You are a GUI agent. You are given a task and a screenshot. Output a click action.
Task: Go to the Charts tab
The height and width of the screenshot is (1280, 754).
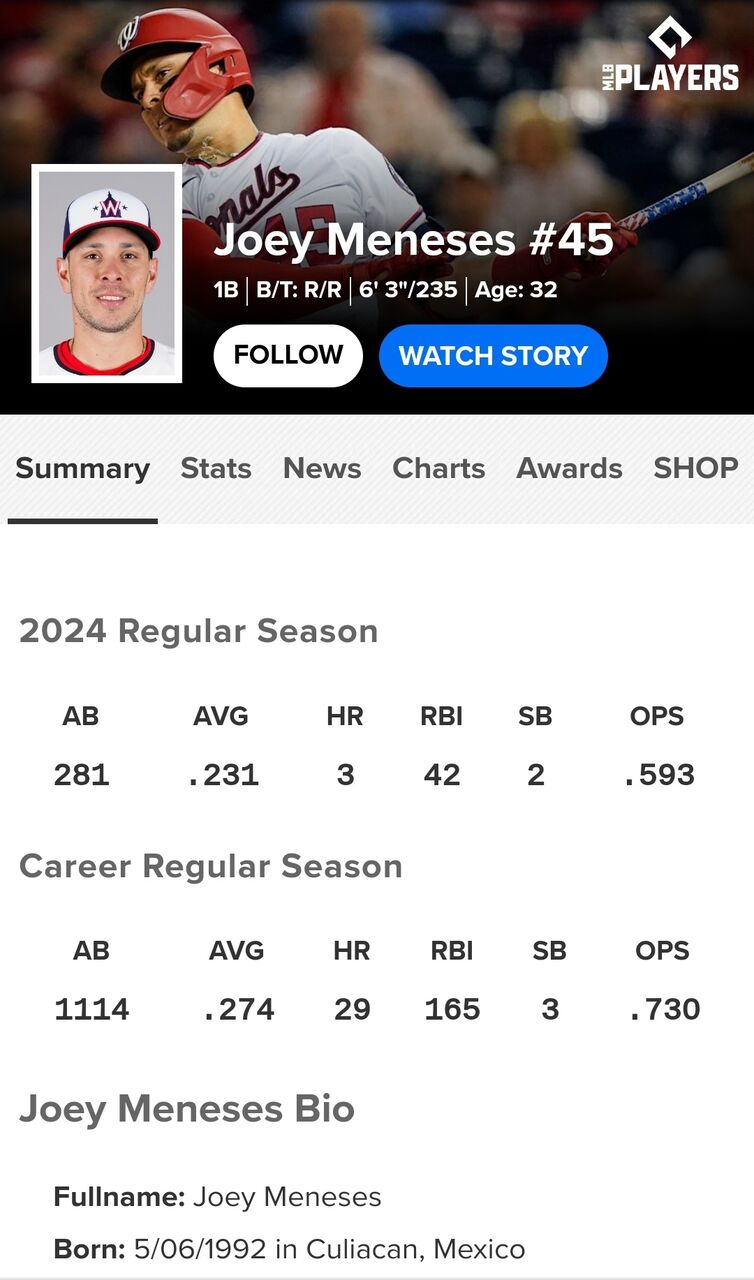[x=439, y=468]
